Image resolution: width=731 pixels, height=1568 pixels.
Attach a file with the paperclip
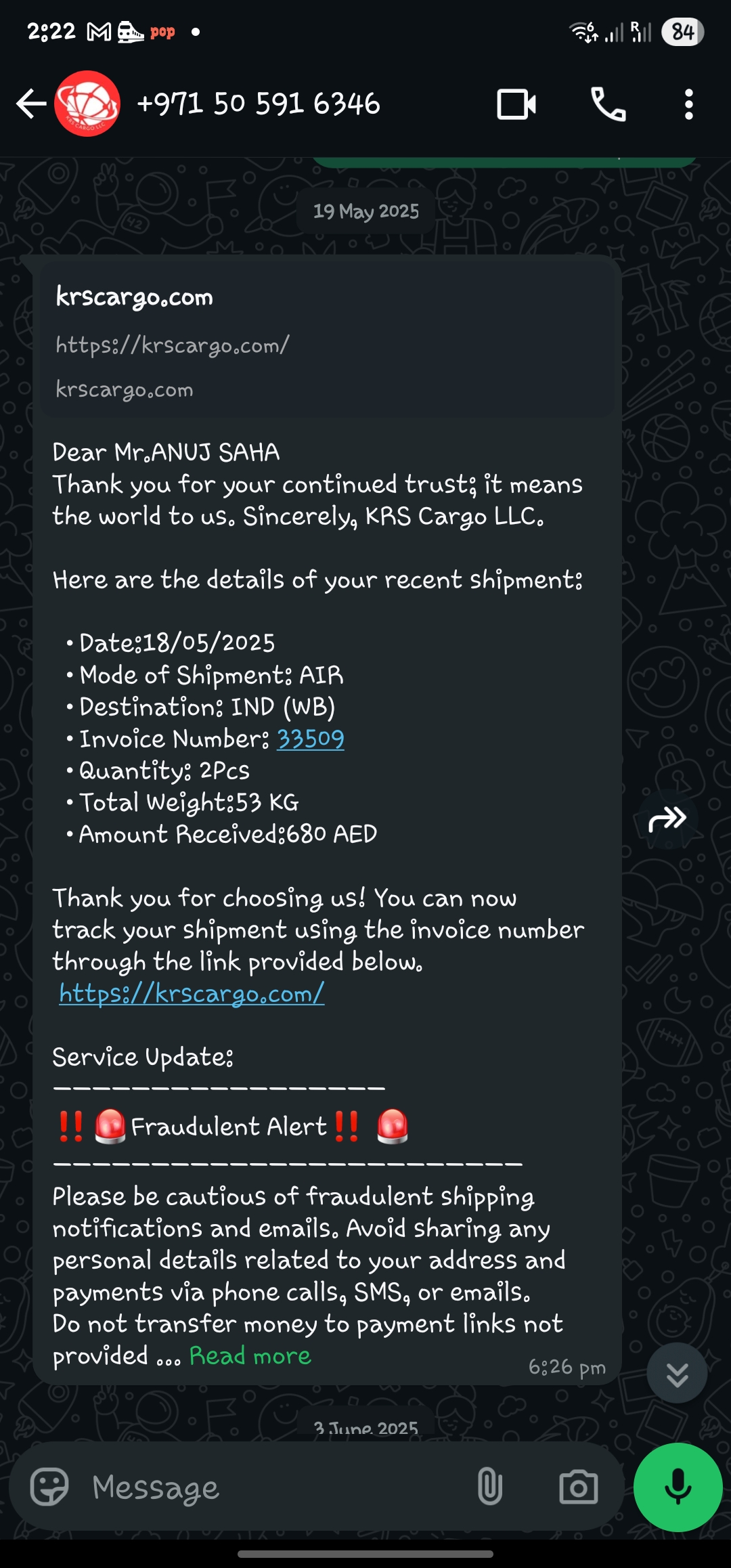[x=489, y=1487]
